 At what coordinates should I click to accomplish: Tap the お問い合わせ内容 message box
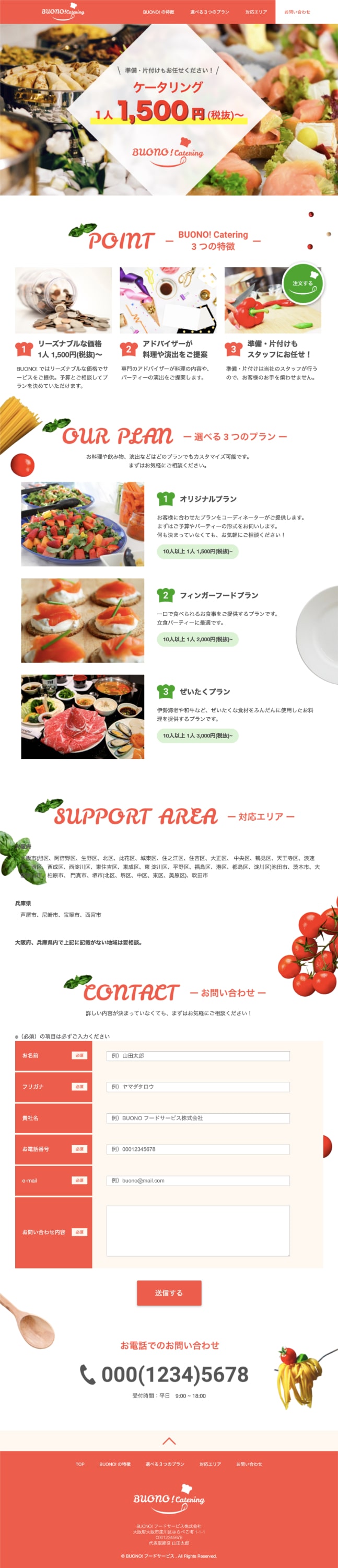[197, 1230]
